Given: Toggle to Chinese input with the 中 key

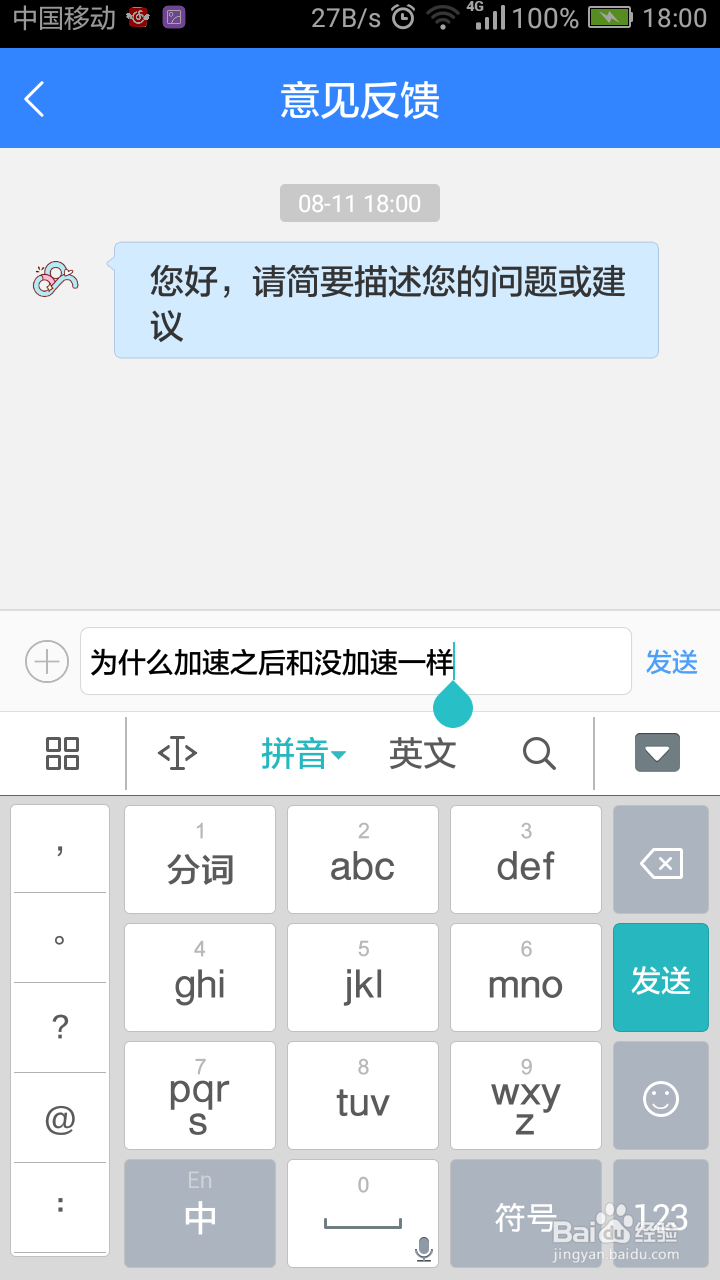Looking at the screenshot, I should coord(199,1213).
